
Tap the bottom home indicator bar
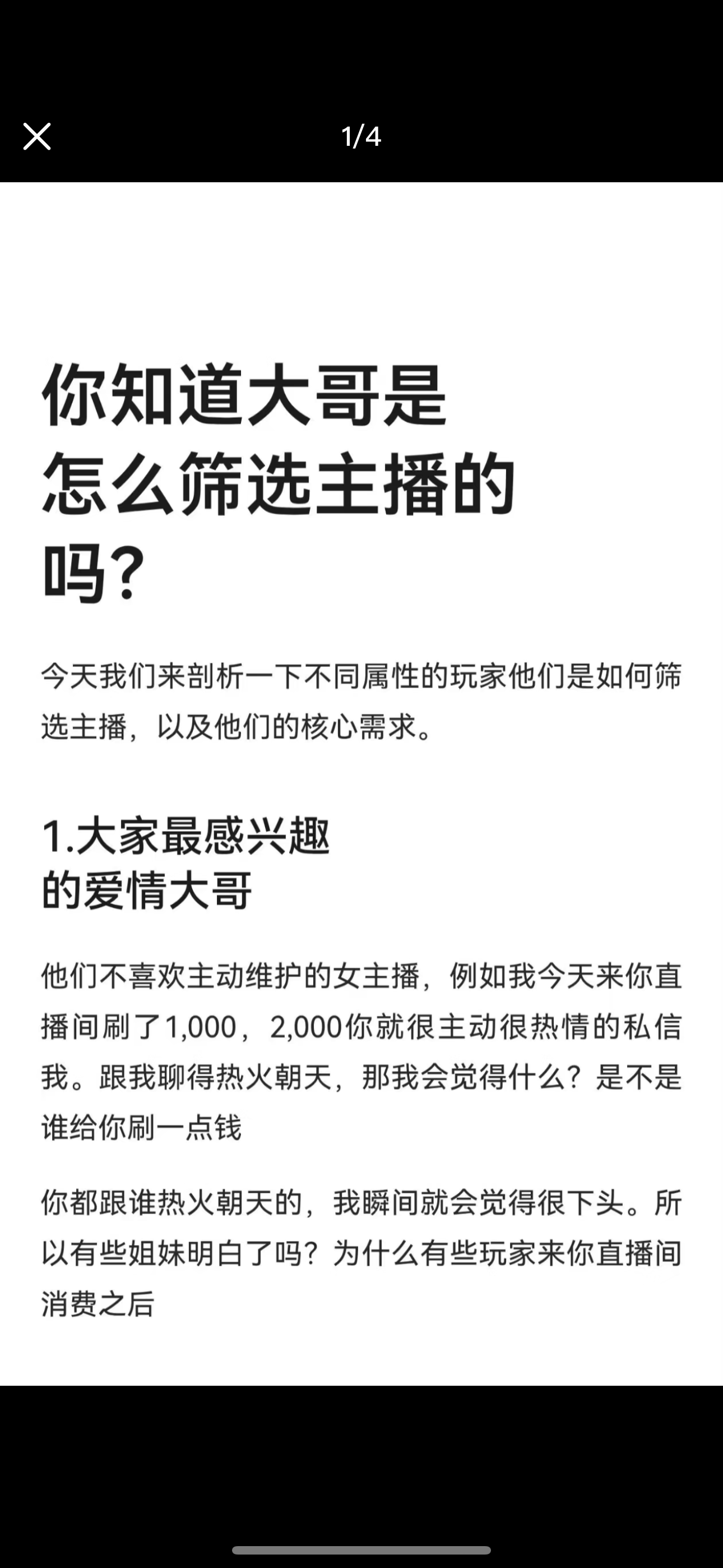361,1549
